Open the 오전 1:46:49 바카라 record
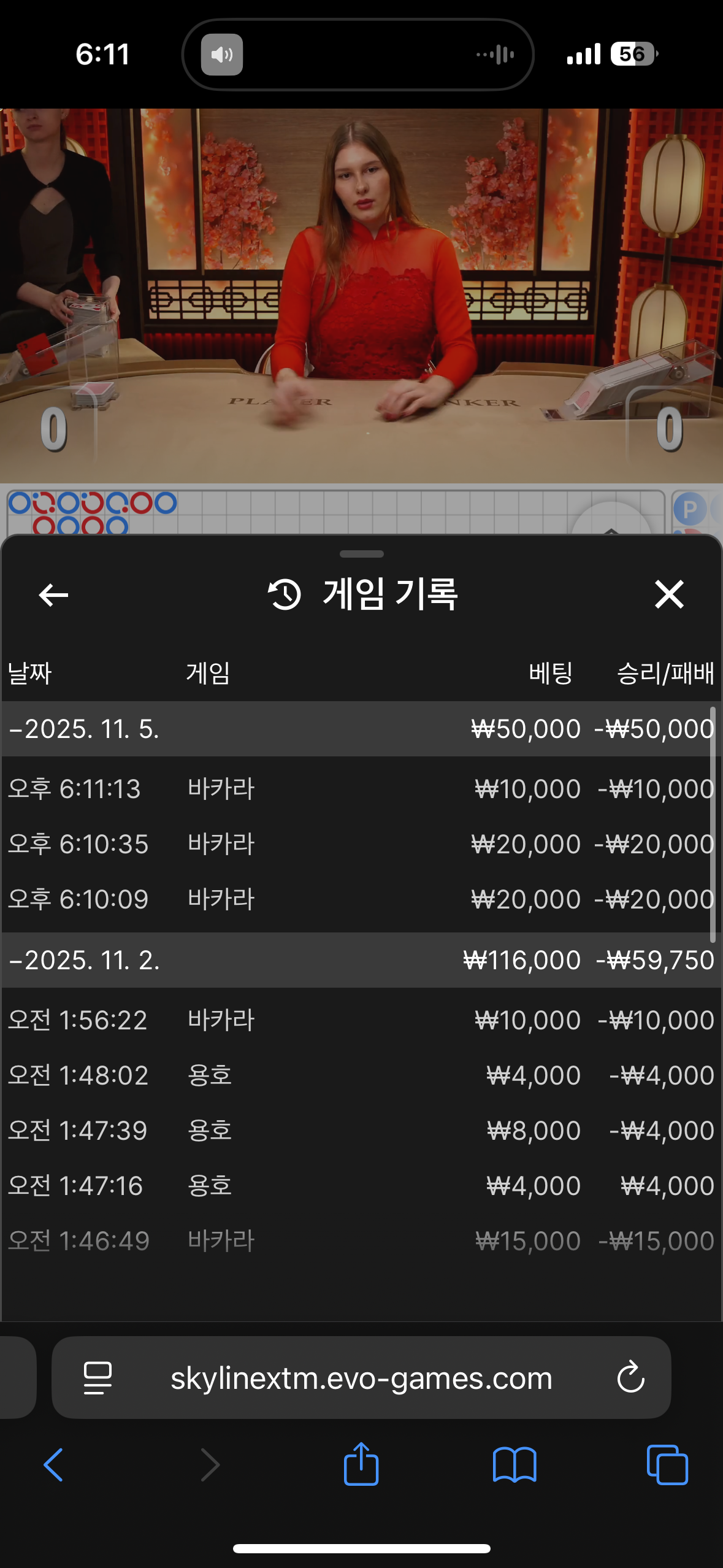Image resolution: width=723 pixels, height=1568 pixels. click(361, 1241)
